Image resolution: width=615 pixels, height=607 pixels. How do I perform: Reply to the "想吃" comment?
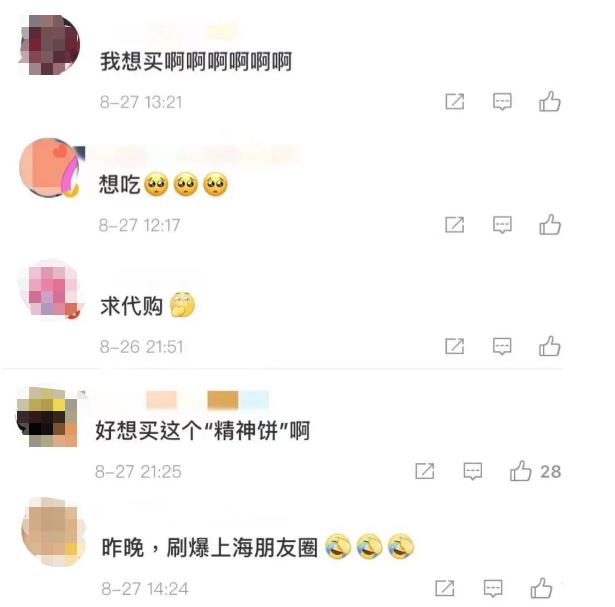503,224
